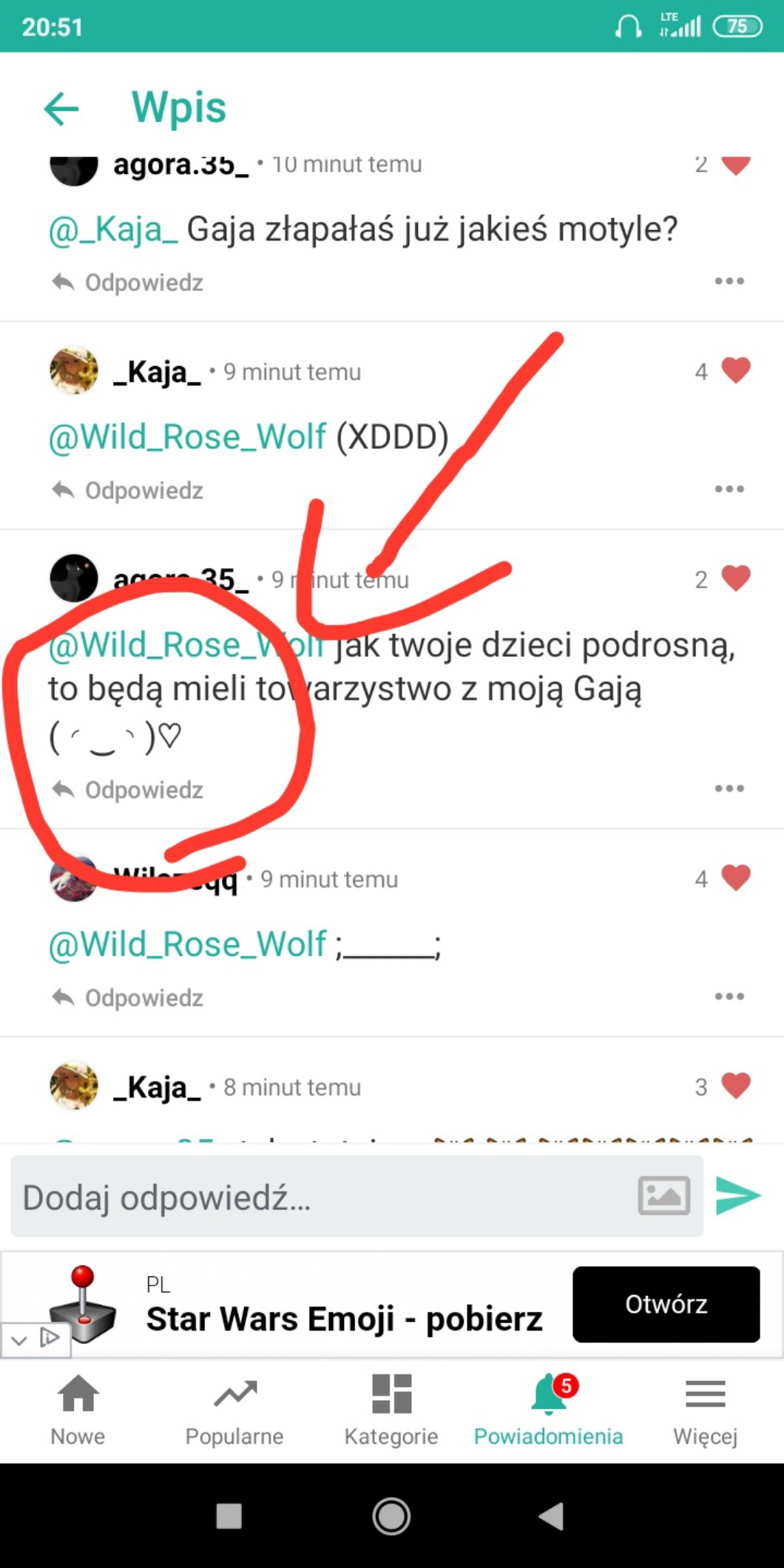Go back using the header arrow
Image resolution: width=784 pixels, height=1568 pixels.
click(x=61, y=109)
